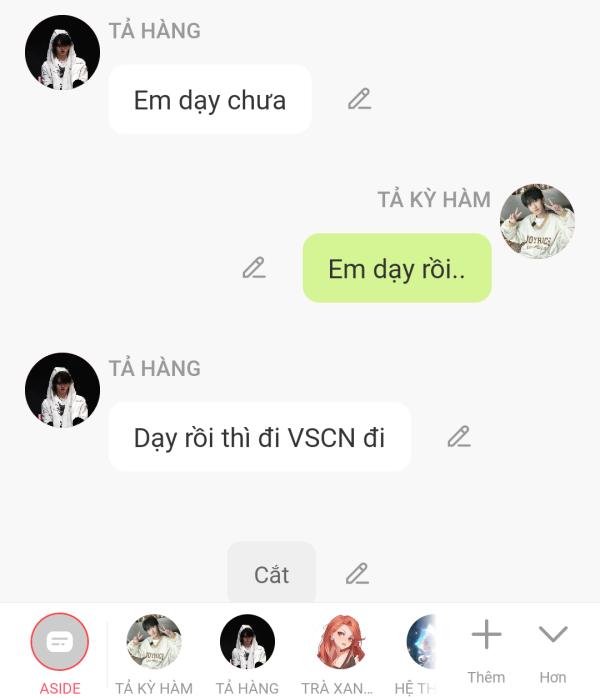The height and width of the screenshot is (697, 600).
Task: Tap the "Cắt" scene break bubble
Action: pos(271,574)
